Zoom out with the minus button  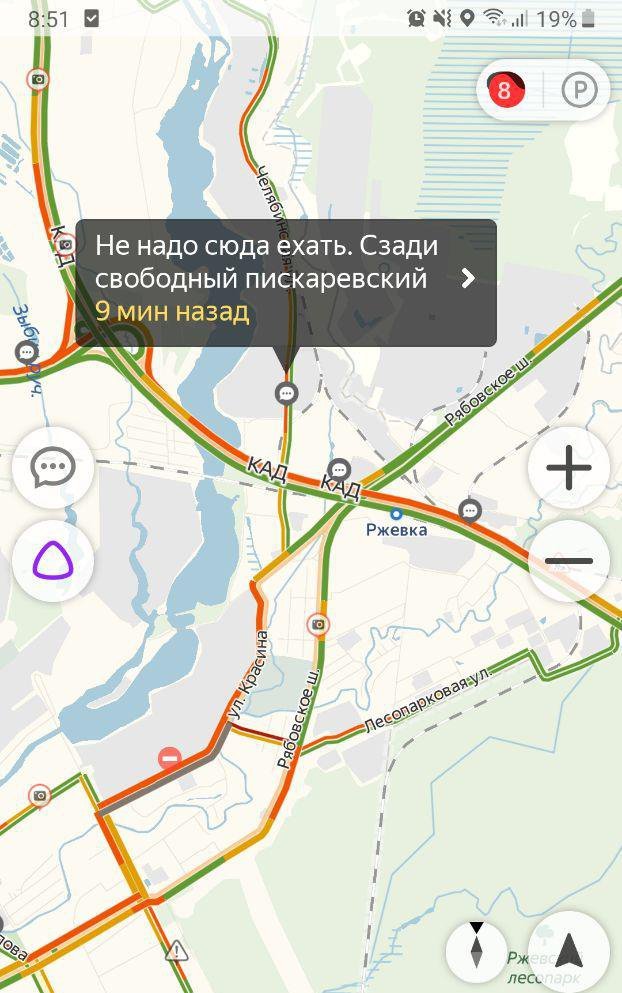569,561
